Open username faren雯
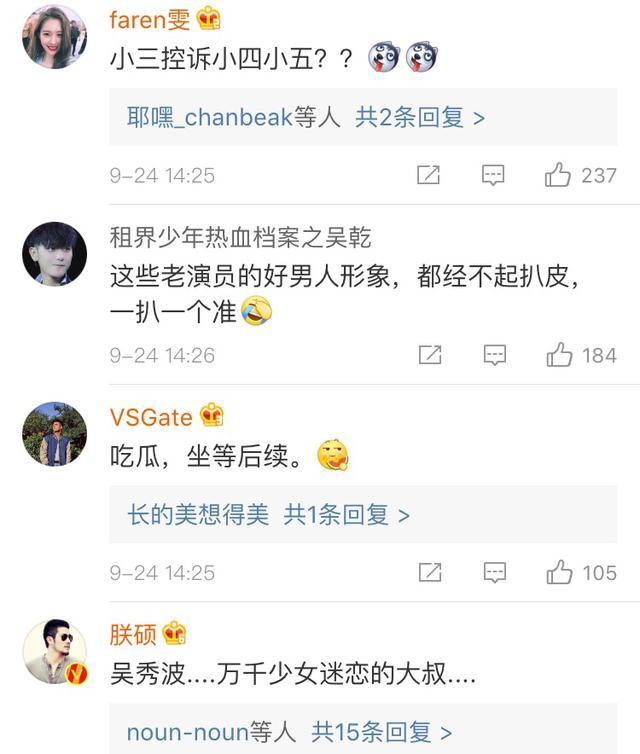This screenshot has width=640, height=754. (x=151, y=19)
